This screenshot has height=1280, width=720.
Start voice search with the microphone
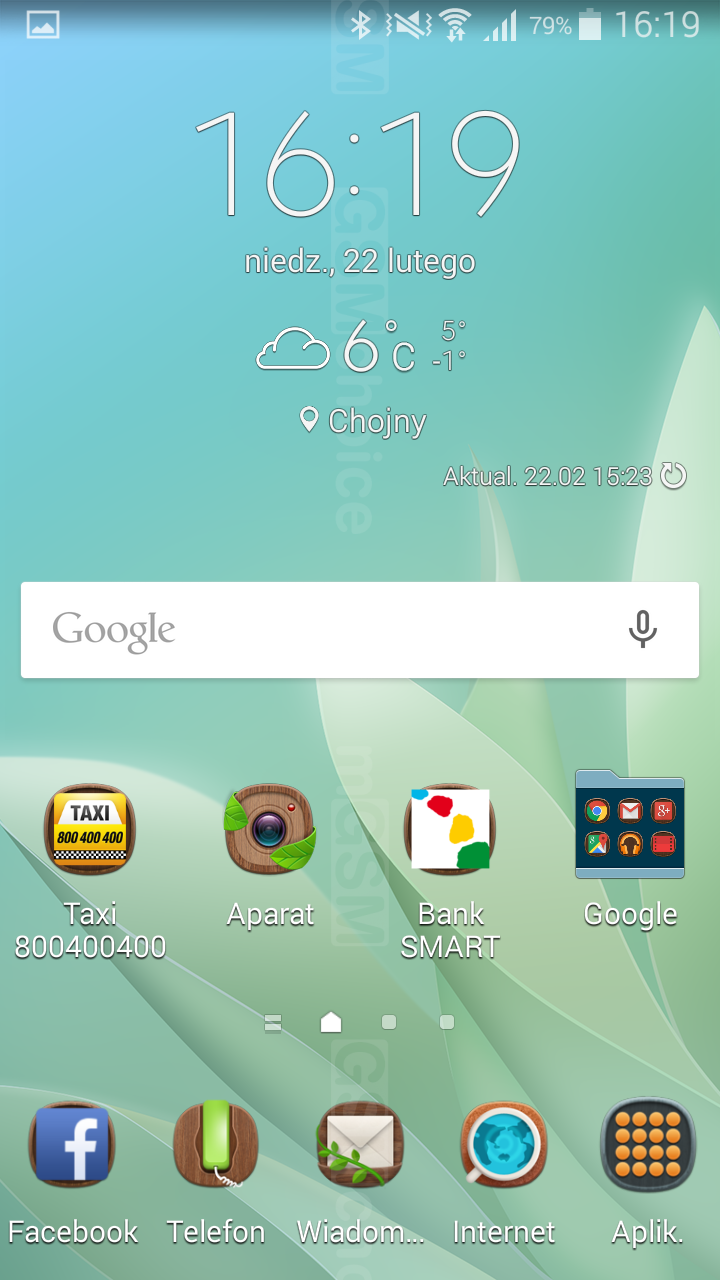[x=642, y=630]
